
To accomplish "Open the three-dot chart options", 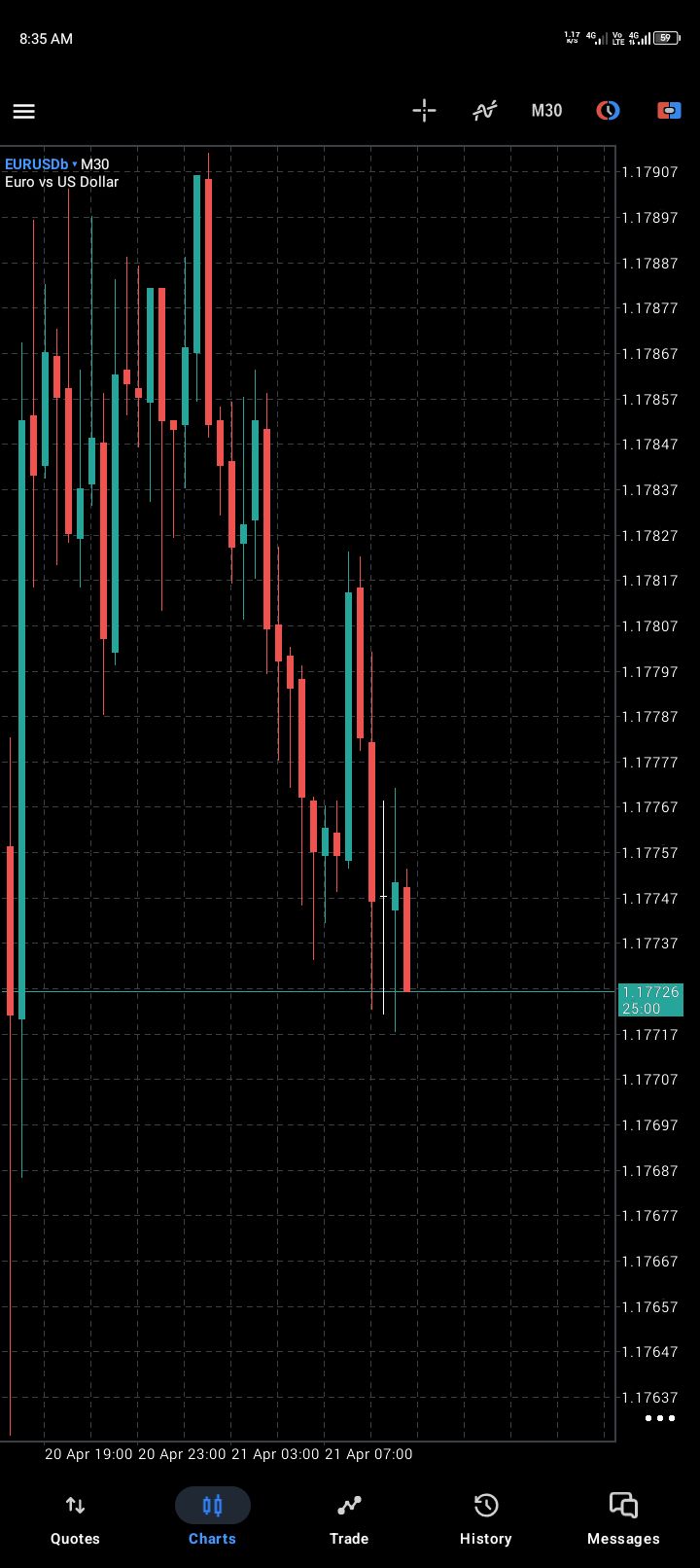I will (659, 1418).
